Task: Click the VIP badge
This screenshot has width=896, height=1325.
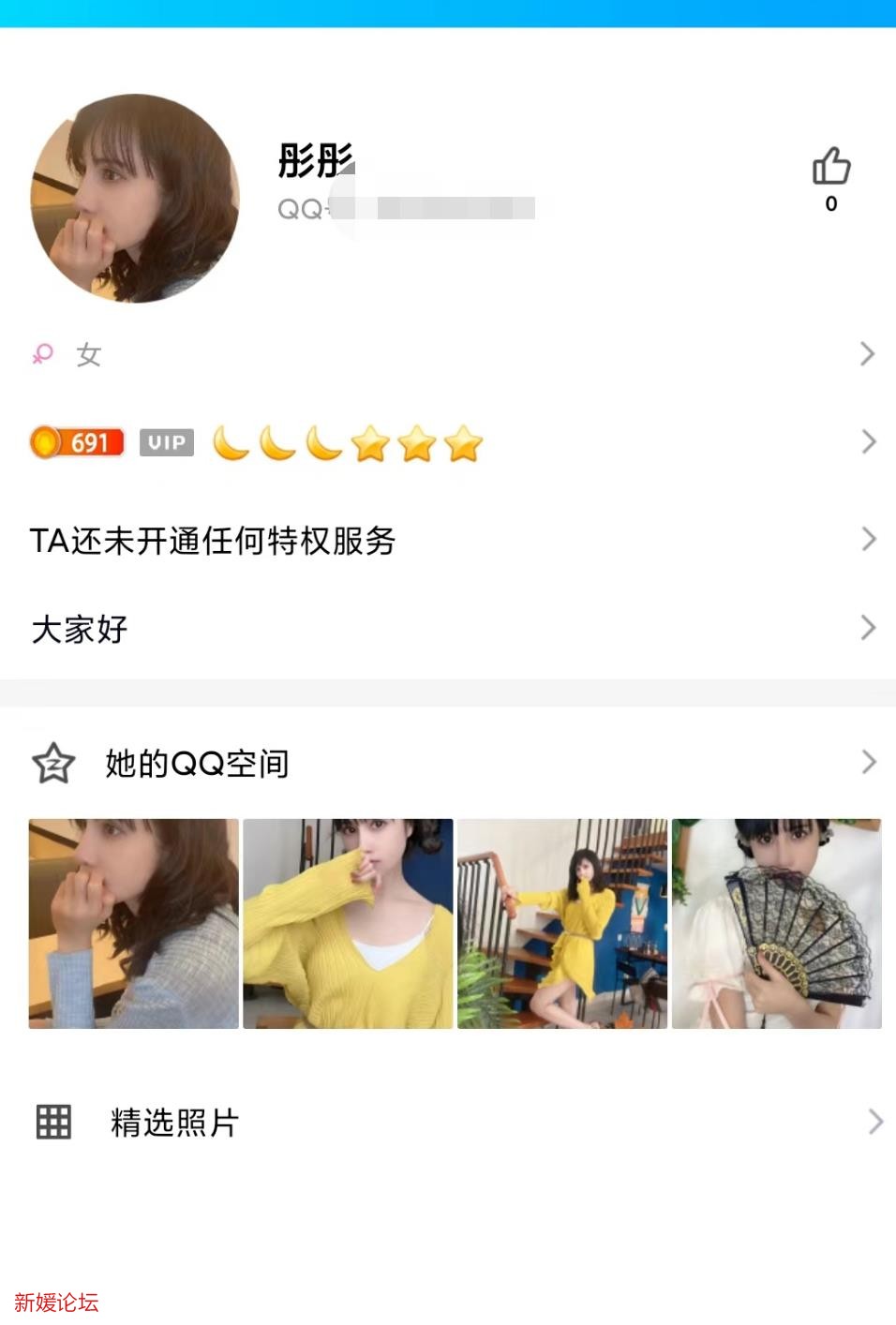Action: (166, 442)
